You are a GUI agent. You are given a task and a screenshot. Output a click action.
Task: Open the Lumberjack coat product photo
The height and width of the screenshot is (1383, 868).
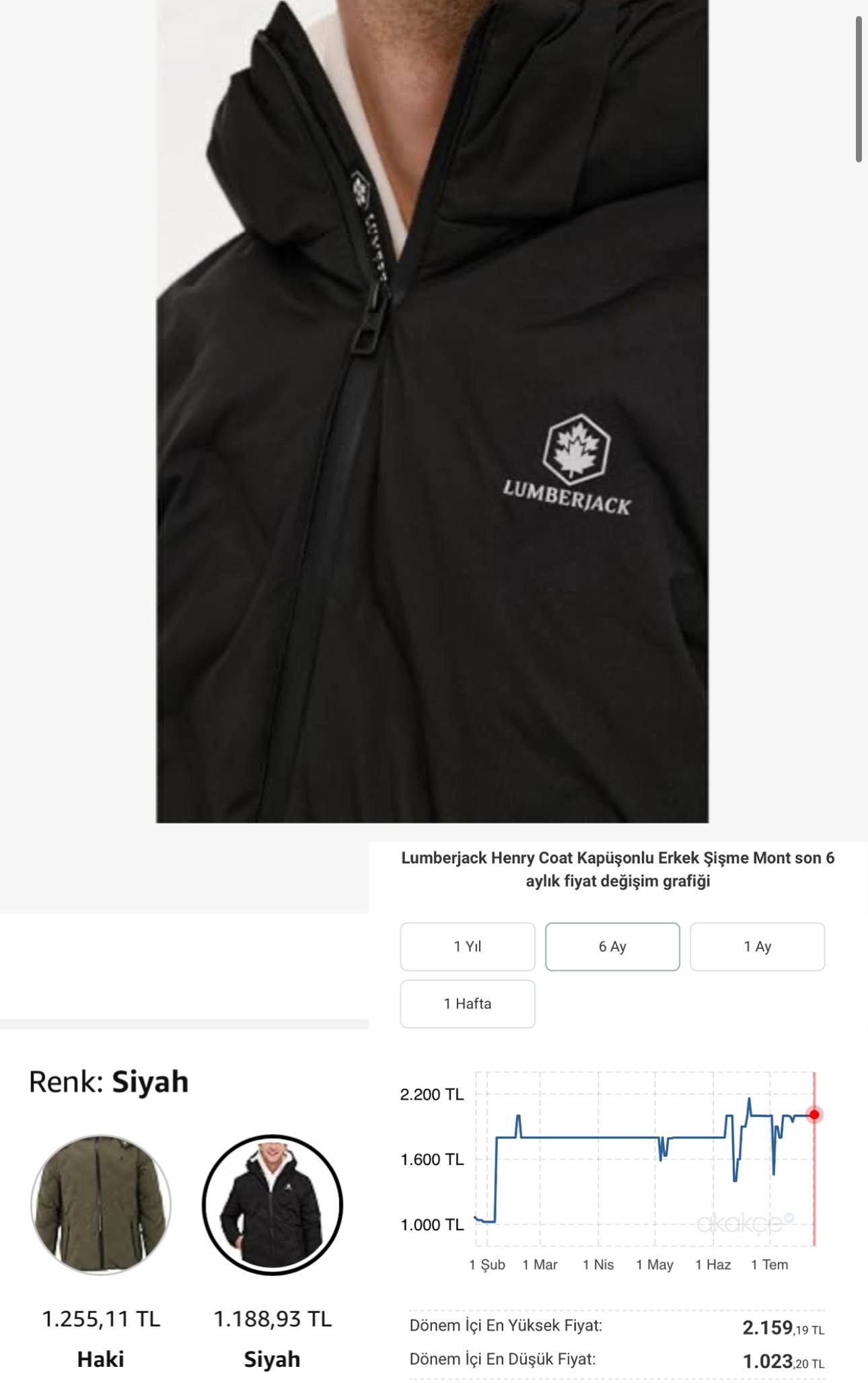click(x=432, y=411)
